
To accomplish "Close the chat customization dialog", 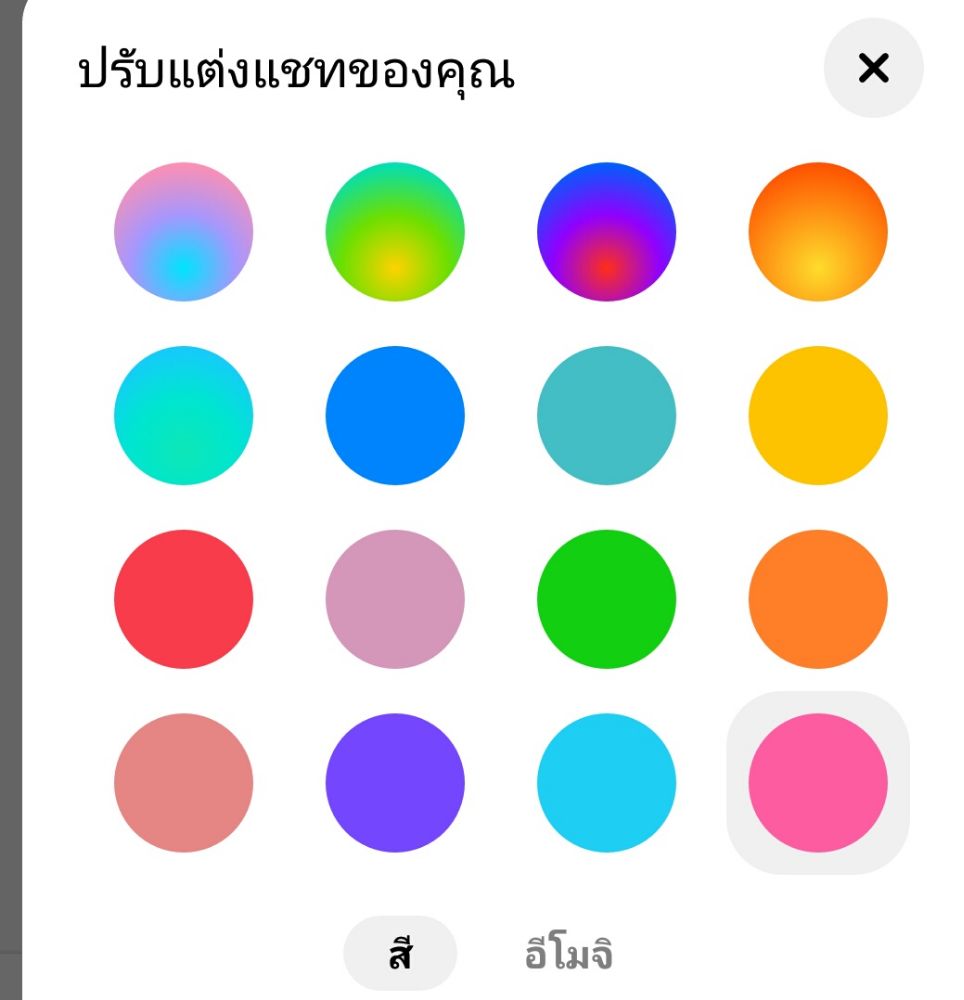I will pyautogui.click(x=873, y=68).
